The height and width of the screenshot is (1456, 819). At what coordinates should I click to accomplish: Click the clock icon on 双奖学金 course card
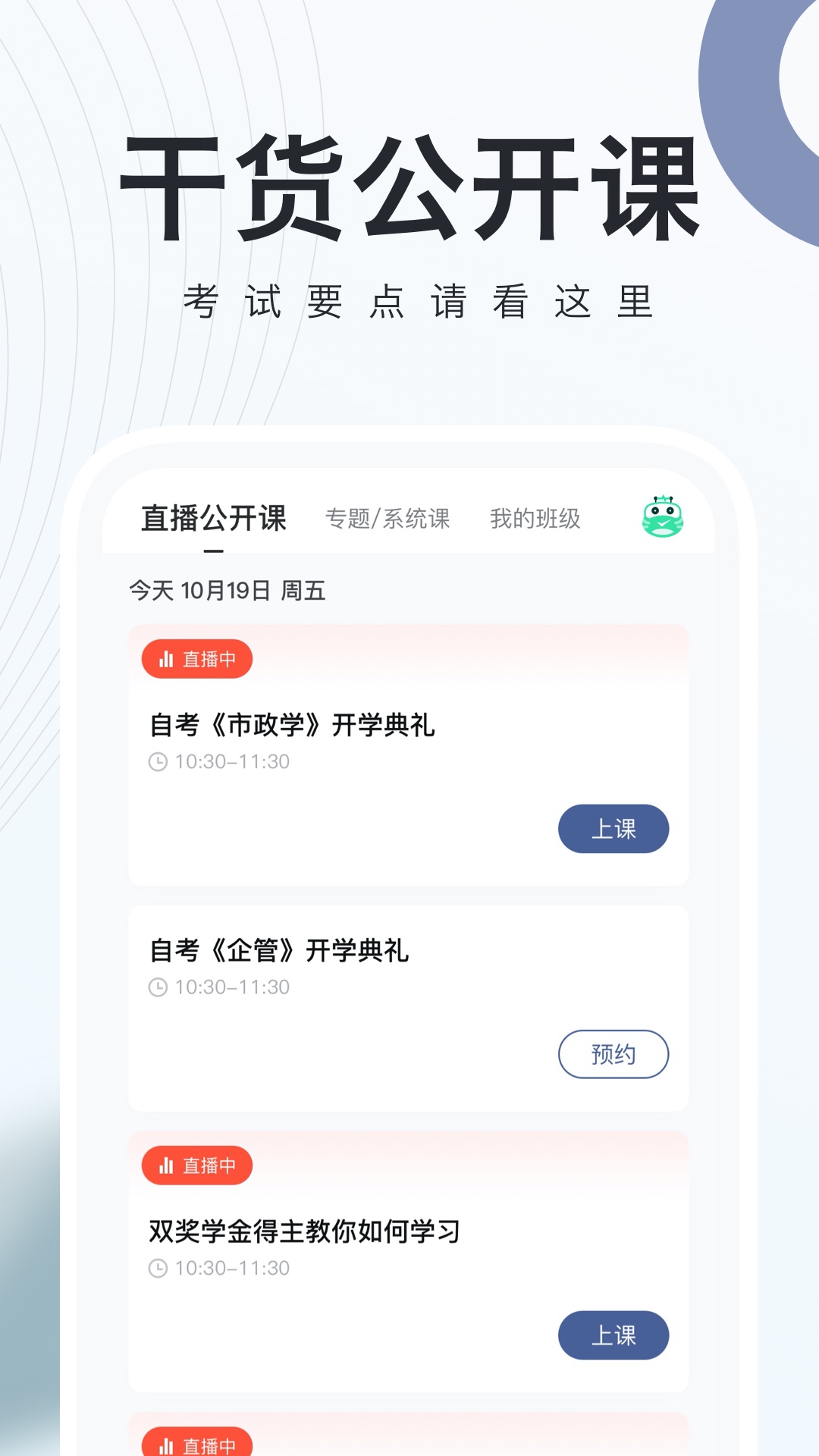coord(157,1268)
